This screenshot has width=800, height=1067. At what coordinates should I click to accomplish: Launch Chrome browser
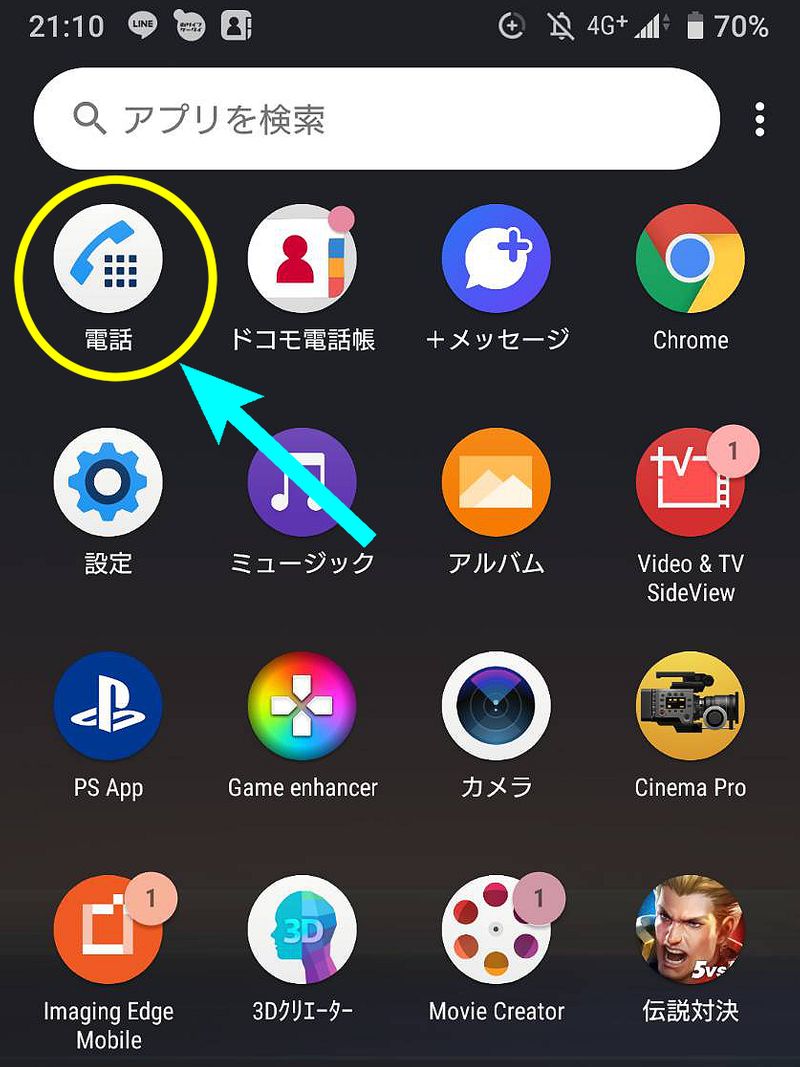point(690,260)
